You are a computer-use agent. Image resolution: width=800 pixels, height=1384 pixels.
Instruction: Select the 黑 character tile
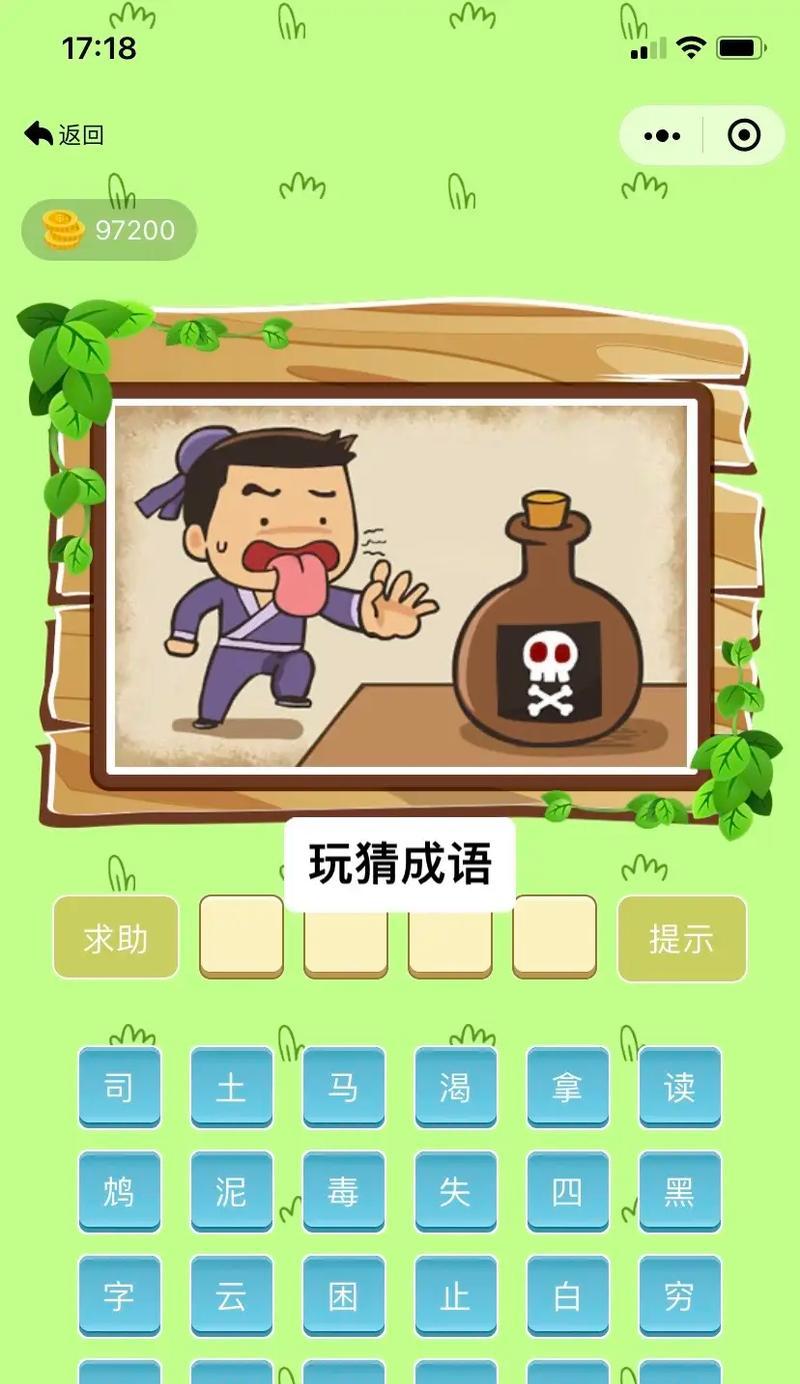coord(680,1191)
